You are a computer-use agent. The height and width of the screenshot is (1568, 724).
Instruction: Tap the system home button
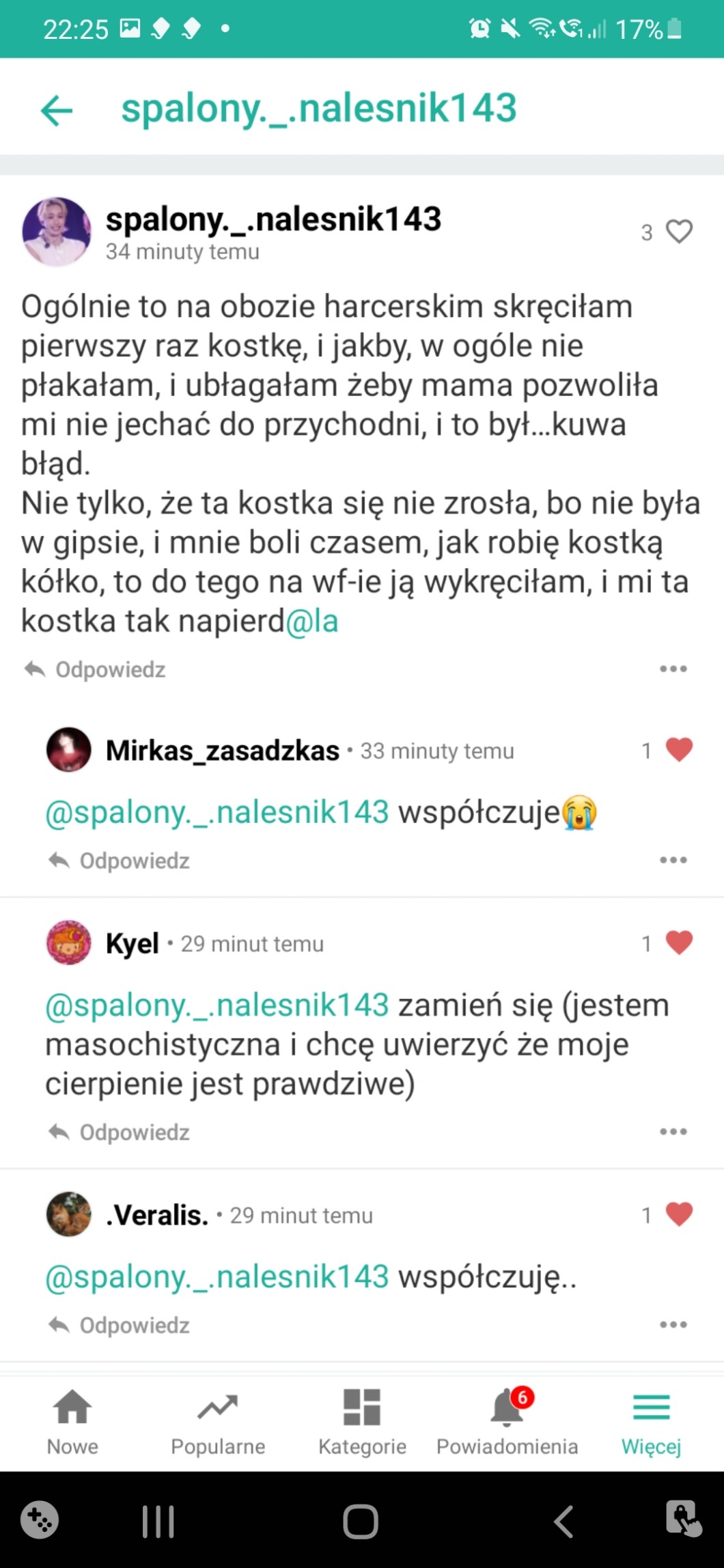coord(361,1522)
